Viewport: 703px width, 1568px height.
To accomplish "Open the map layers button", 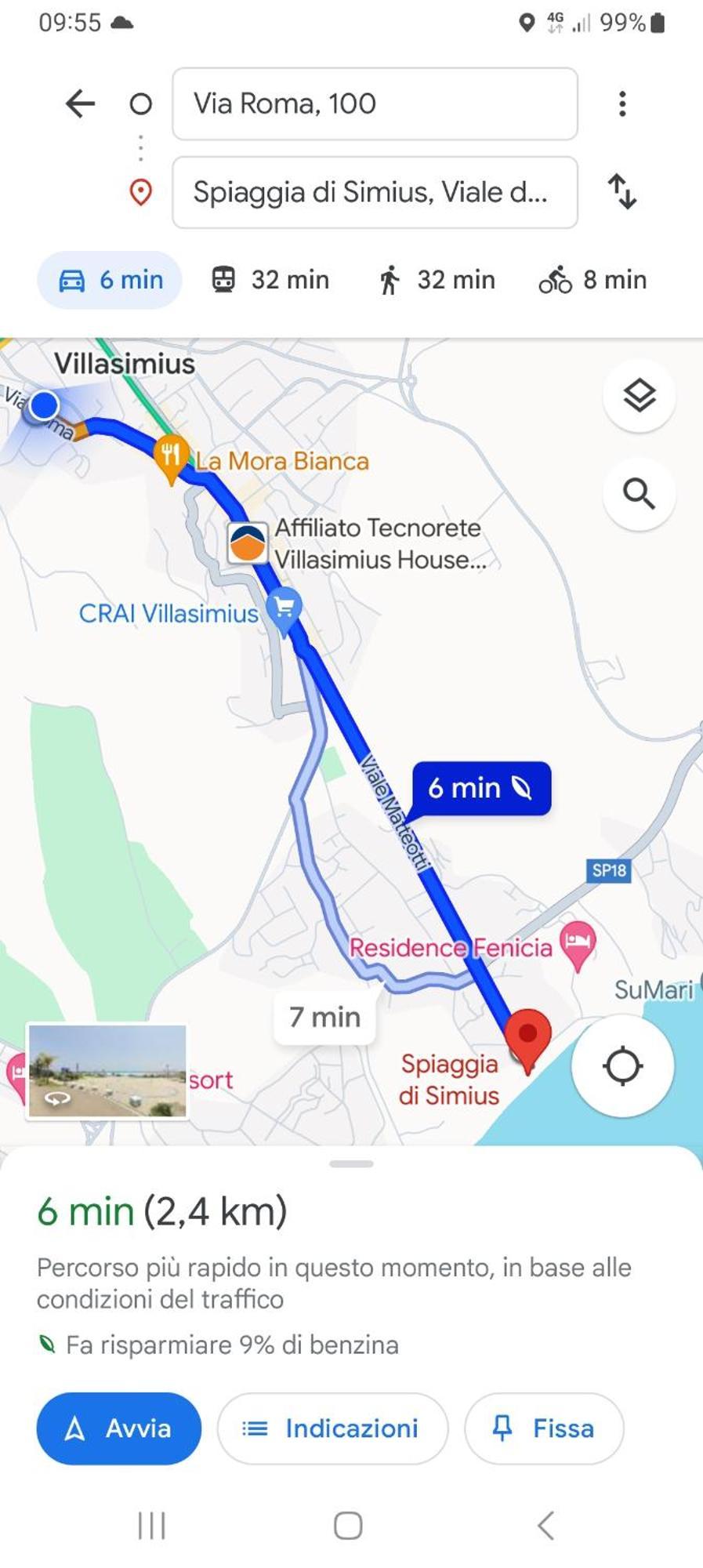I will 639,395.
